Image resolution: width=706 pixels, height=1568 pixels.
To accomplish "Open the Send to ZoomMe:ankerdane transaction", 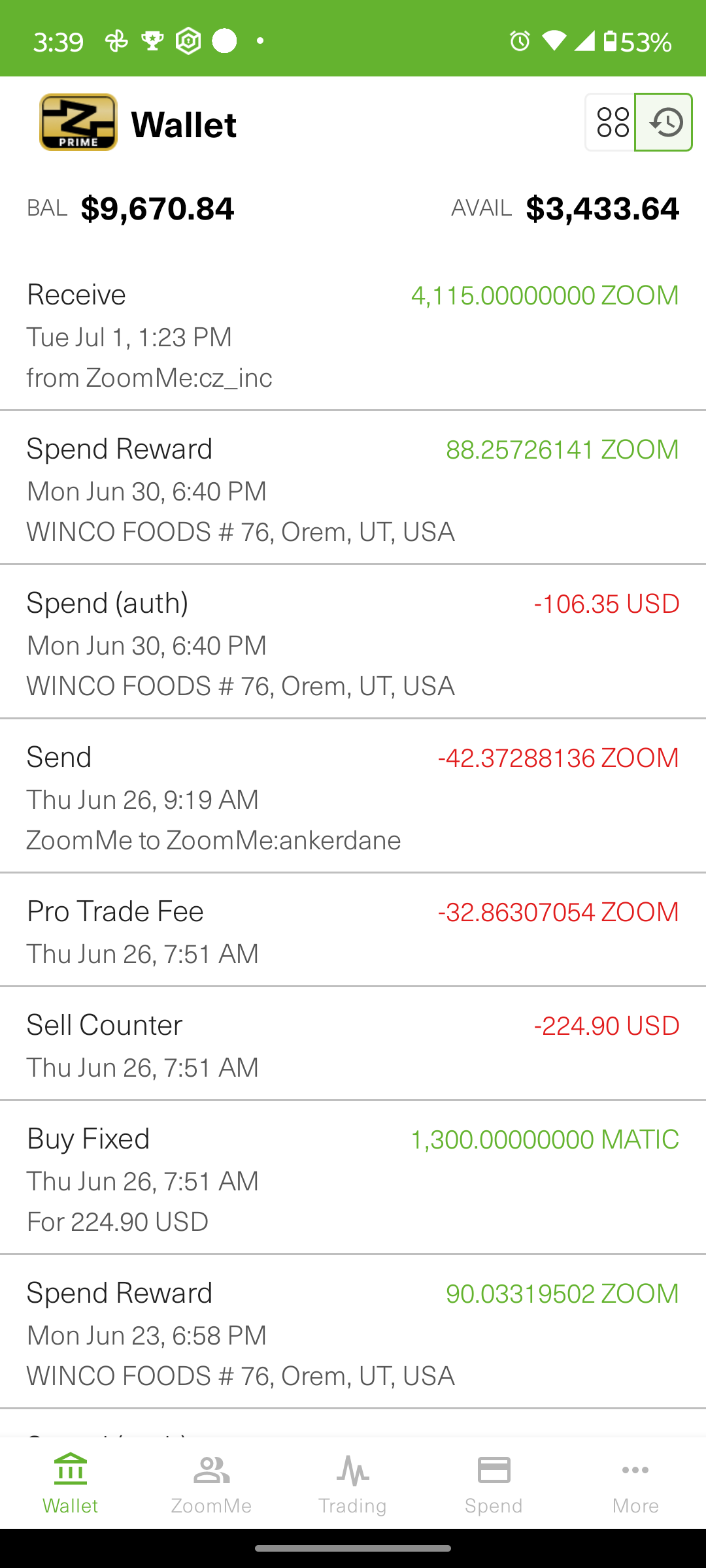I will coord(353,798).
